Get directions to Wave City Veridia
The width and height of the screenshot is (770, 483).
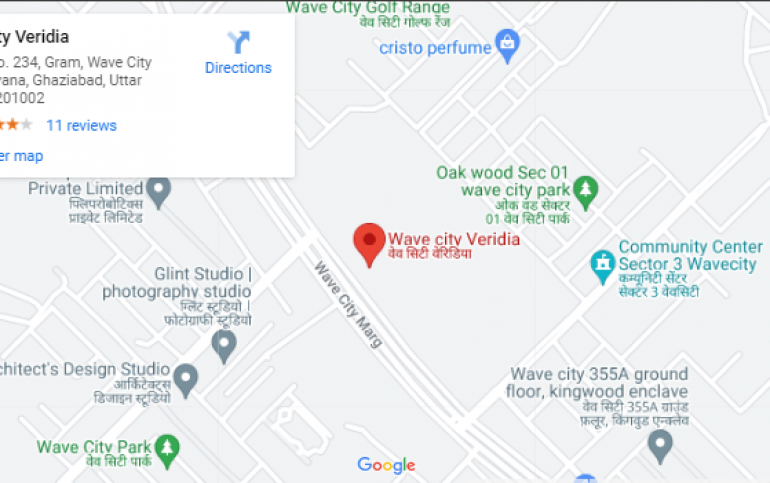click(238, 53)
